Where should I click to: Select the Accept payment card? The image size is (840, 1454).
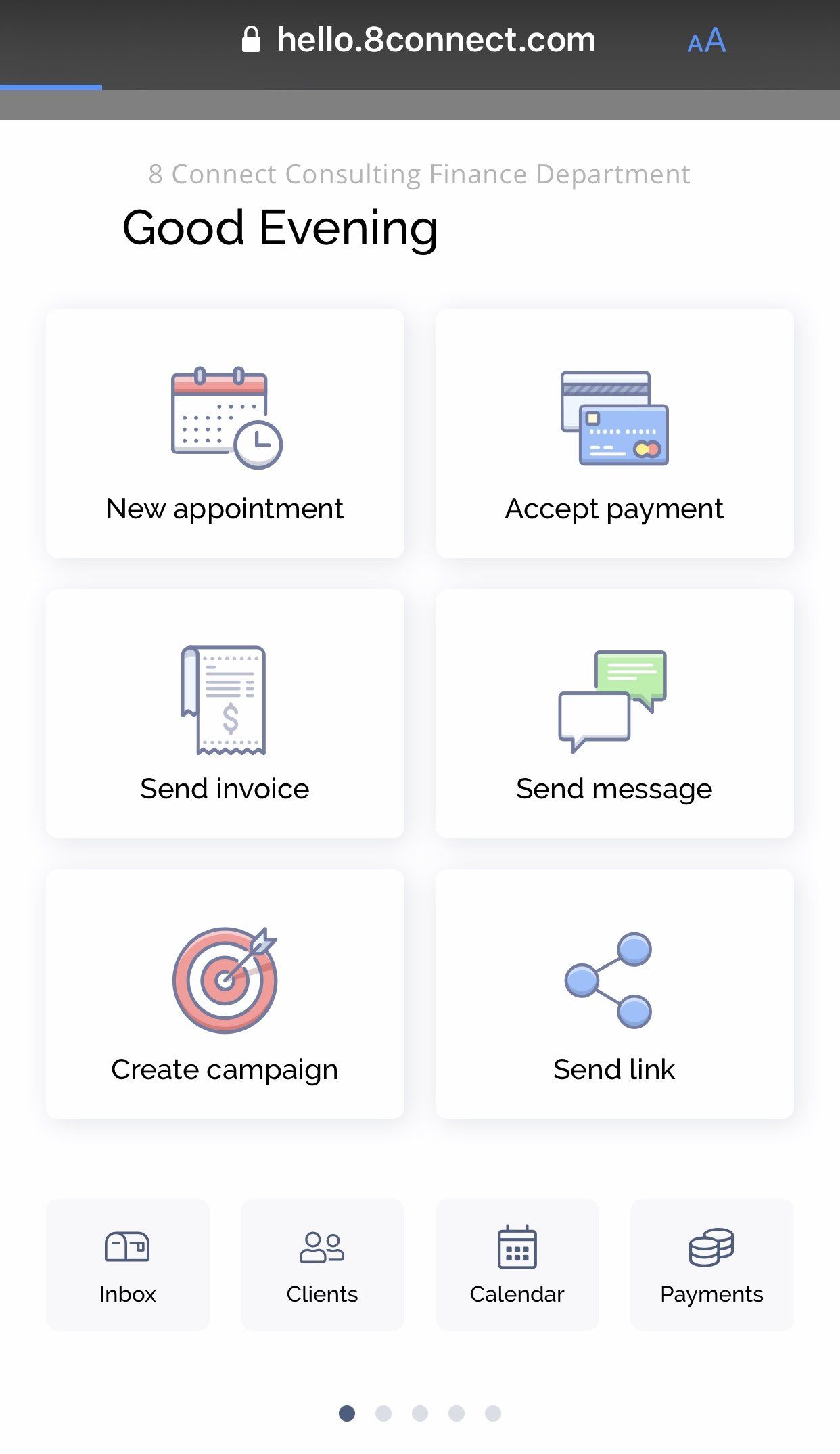[x=614, y=433]
